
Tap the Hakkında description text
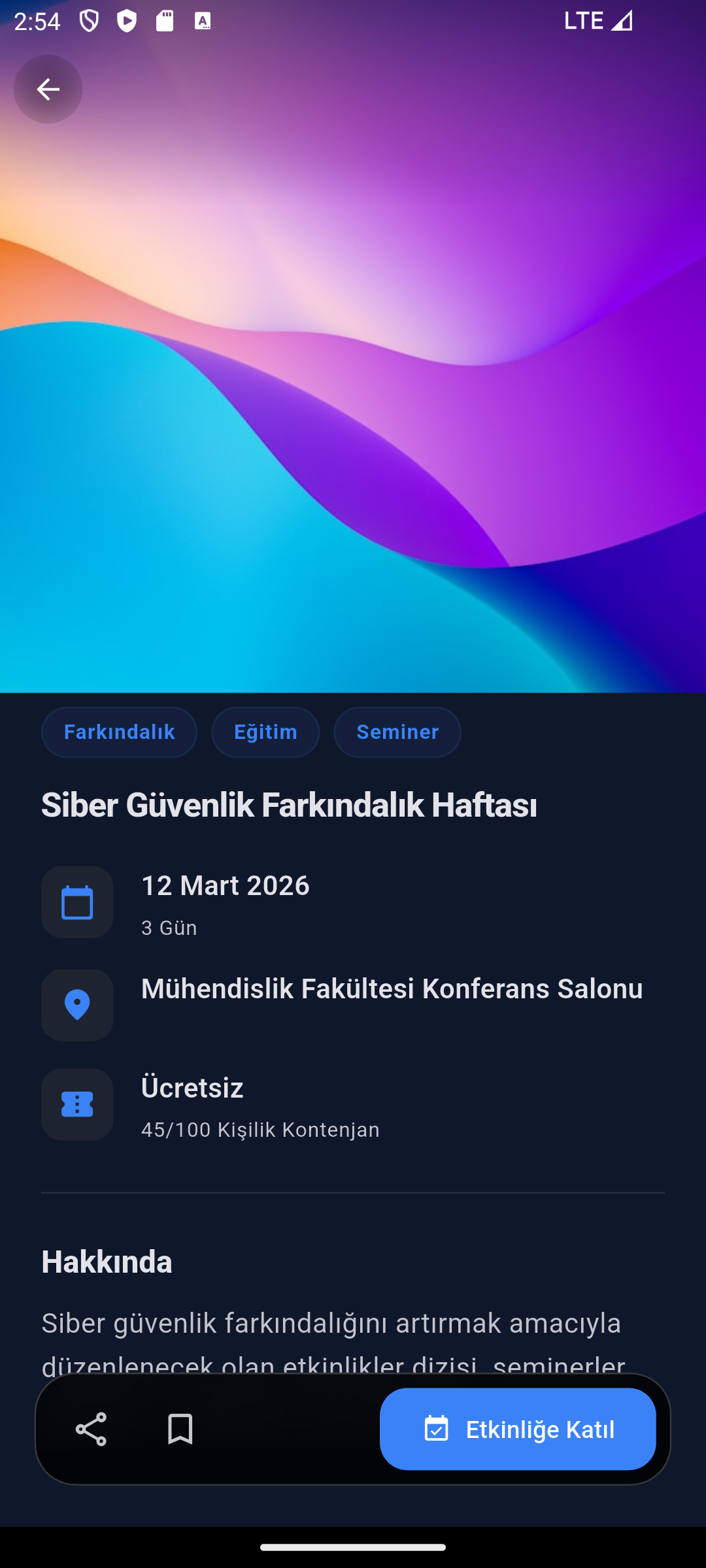click(x=332, y=1324)
